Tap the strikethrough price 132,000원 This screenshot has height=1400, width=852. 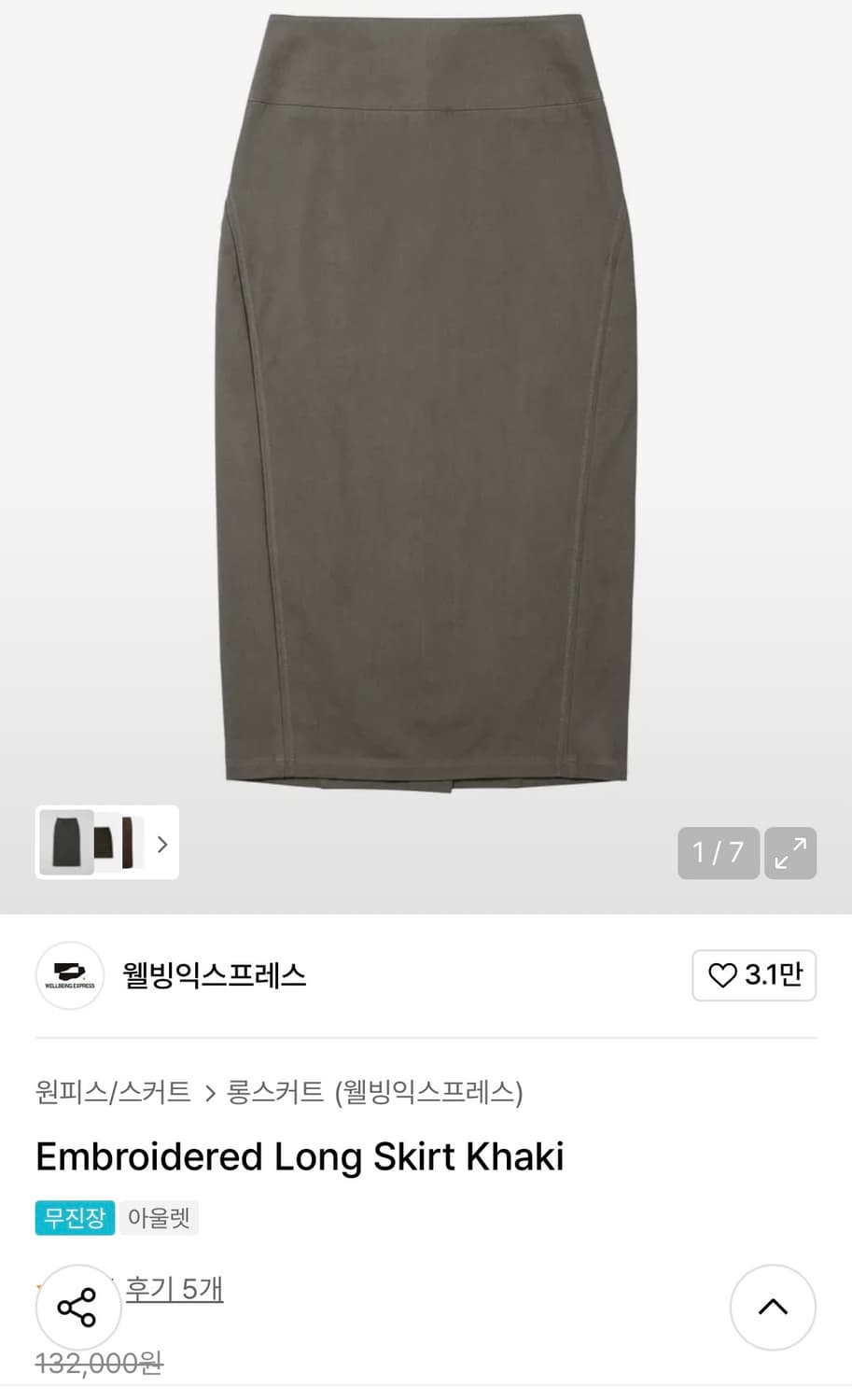pos(99,1364)
